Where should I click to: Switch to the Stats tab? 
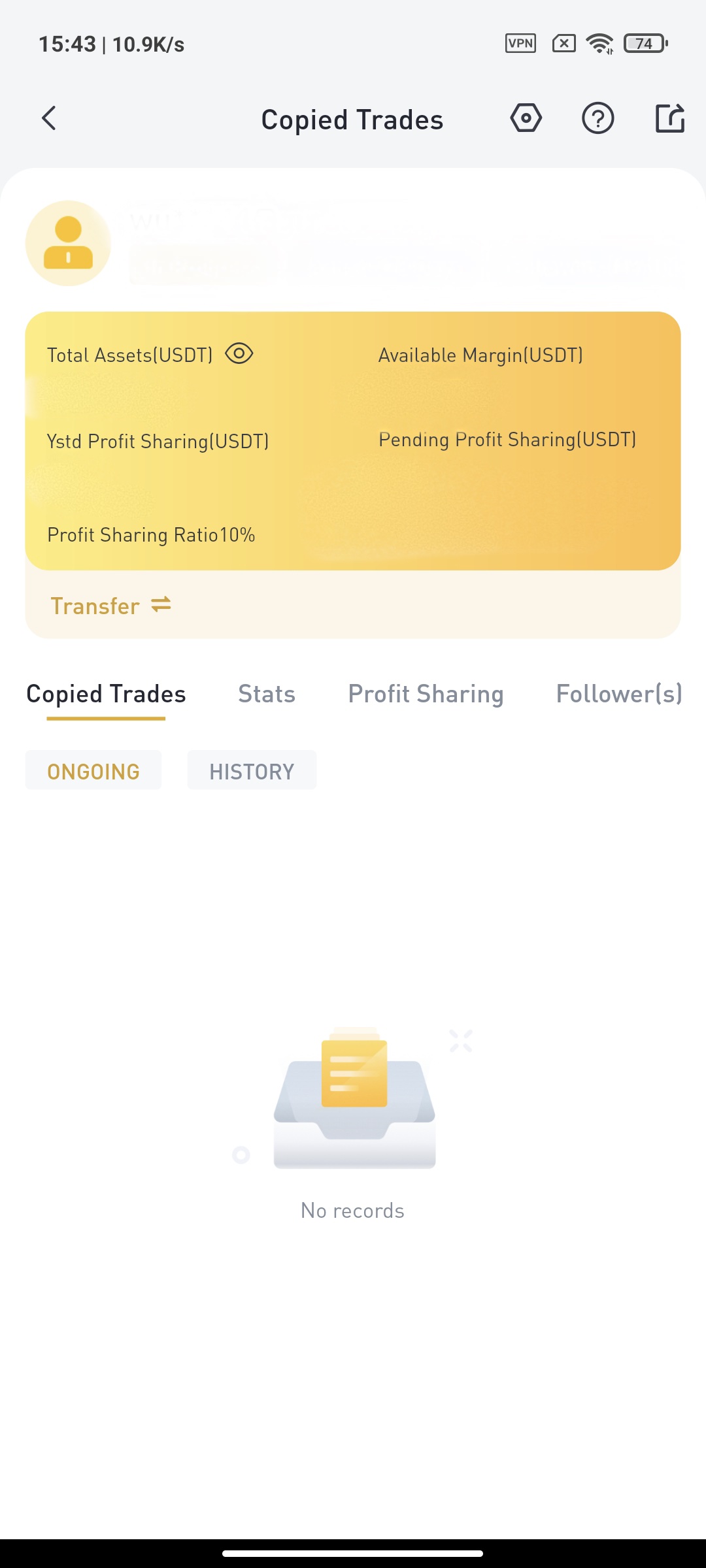(x=267, y=694)
